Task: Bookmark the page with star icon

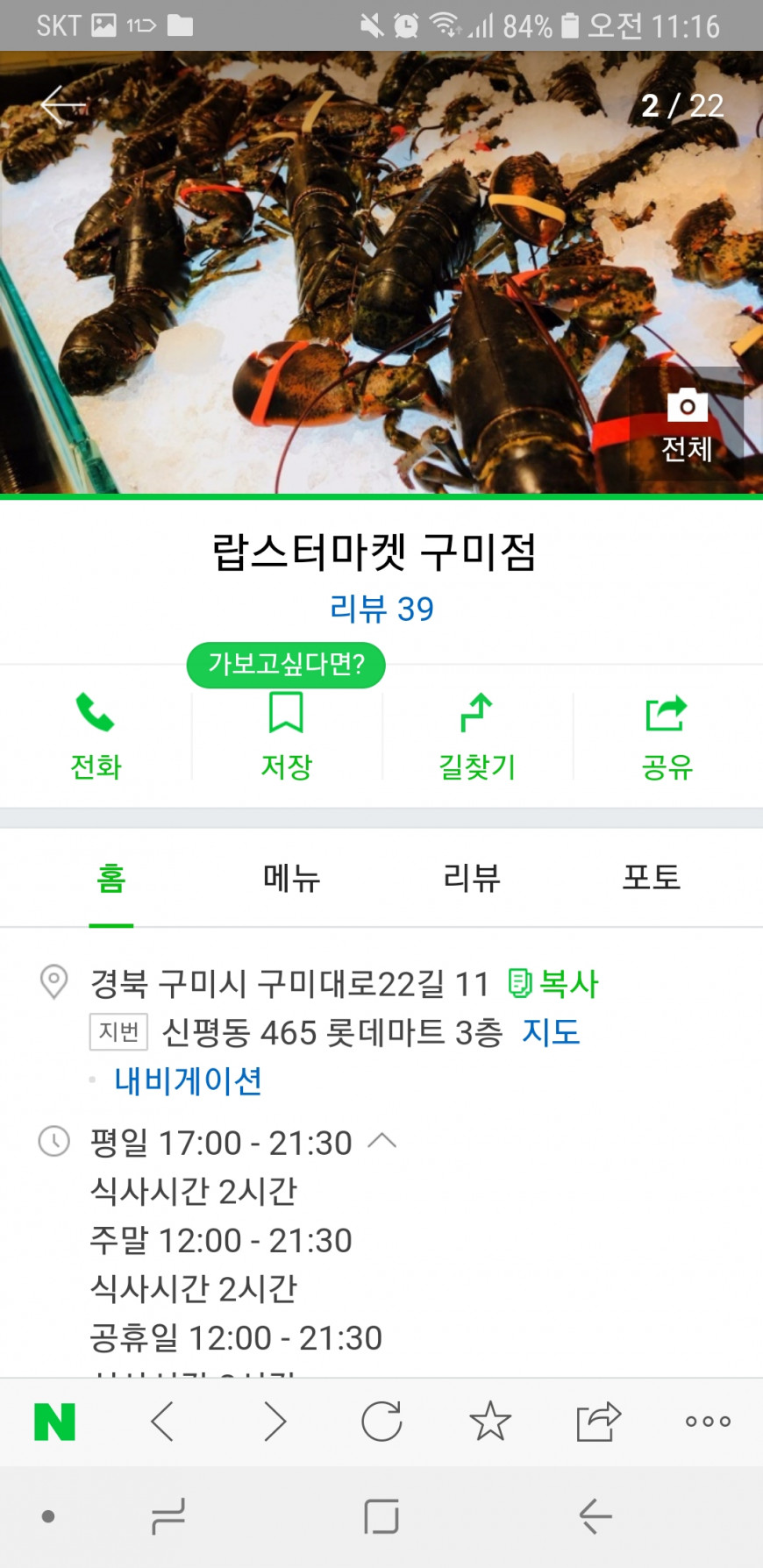Action: pos(490,1422)
